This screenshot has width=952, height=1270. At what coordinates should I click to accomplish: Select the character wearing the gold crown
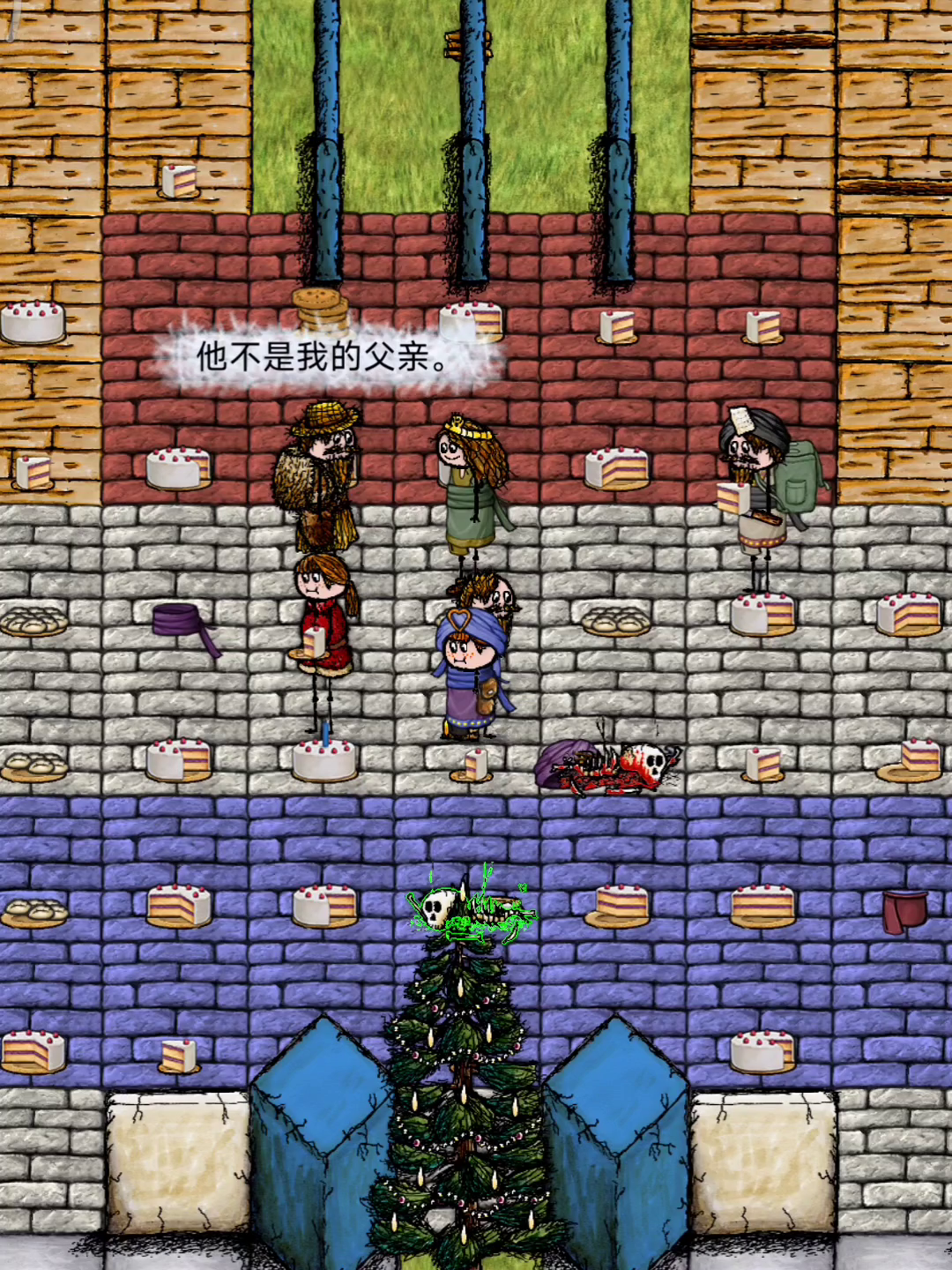tap(471, 485)
